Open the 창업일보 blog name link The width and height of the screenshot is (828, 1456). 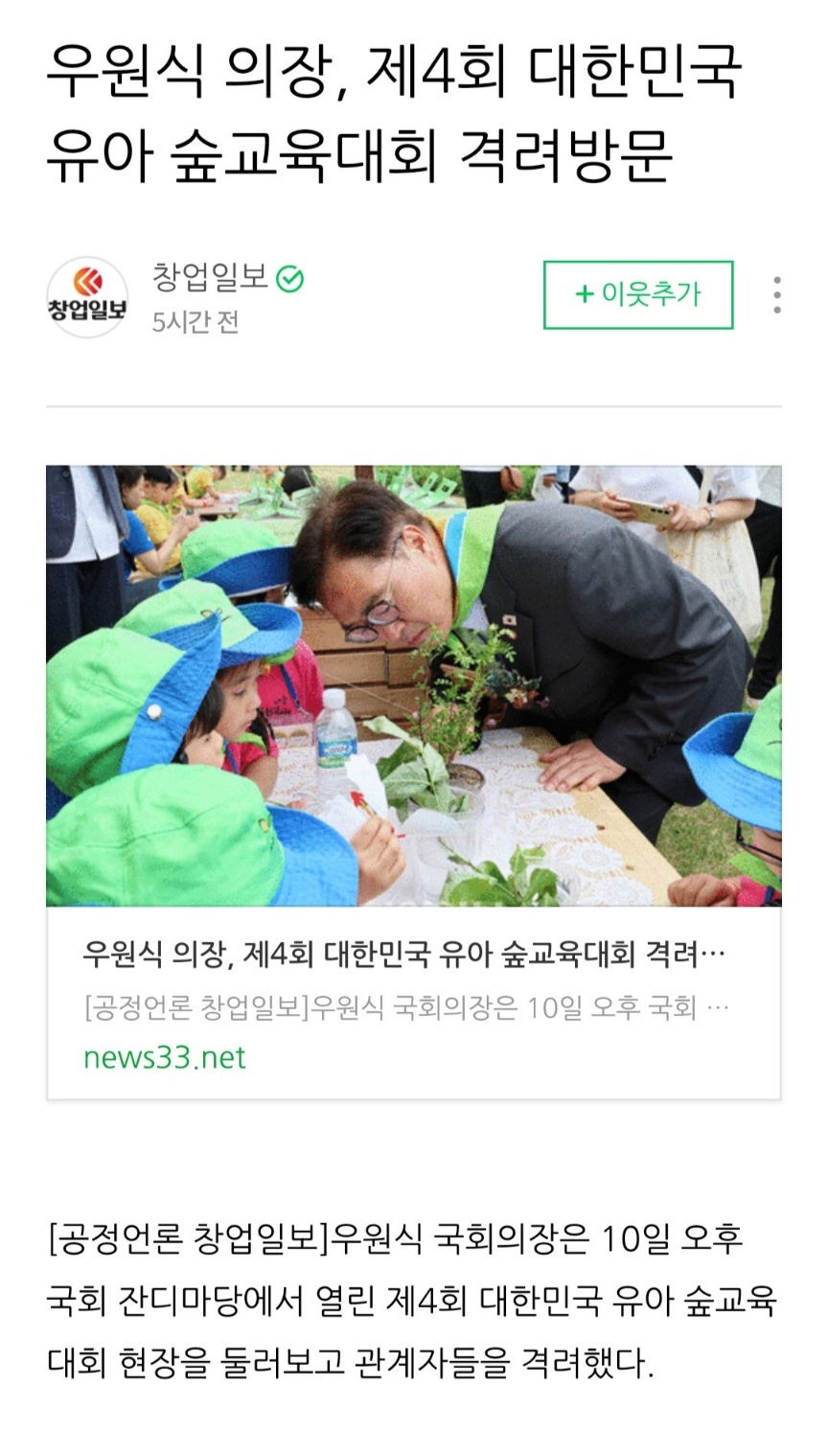211,278
